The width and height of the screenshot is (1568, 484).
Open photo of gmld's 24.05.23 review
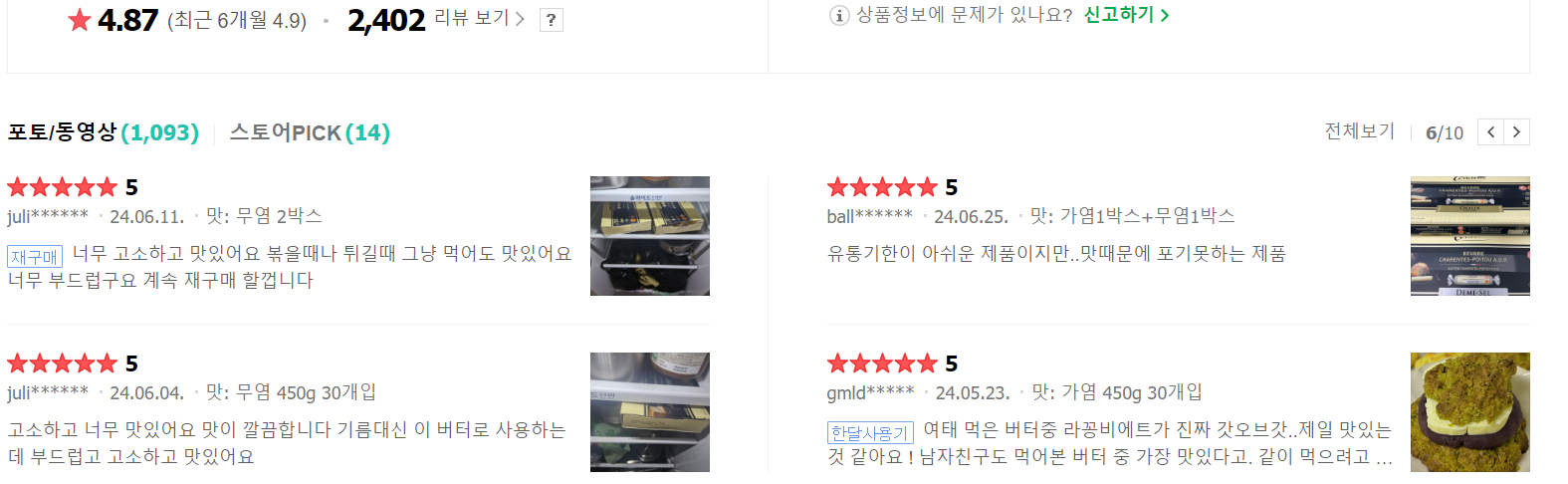tap(1470, 412)
